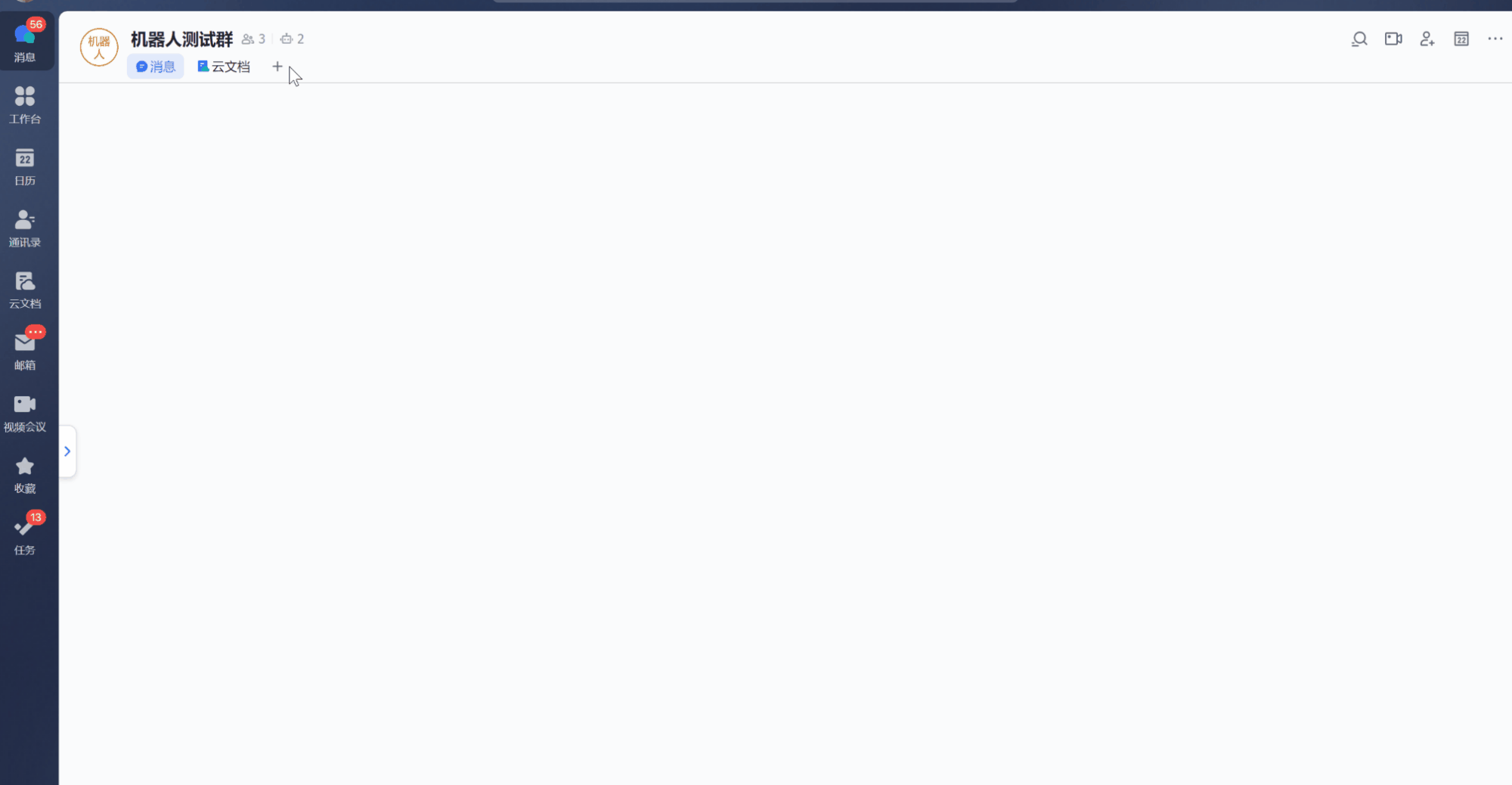Open the 日历 calendar

tap(25, 166)
